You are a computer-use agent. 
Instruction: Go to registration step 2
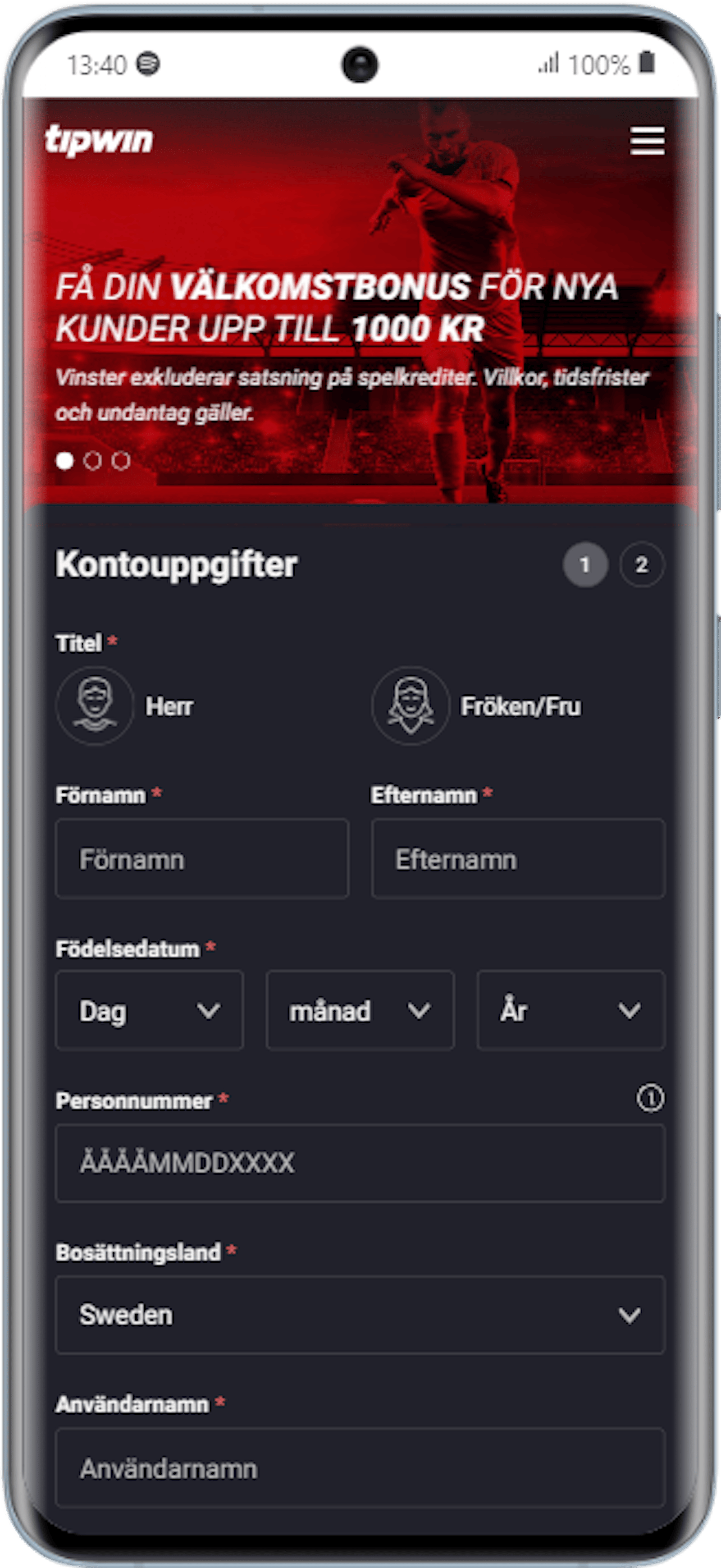pyautogui.click(x=641, y=565)
